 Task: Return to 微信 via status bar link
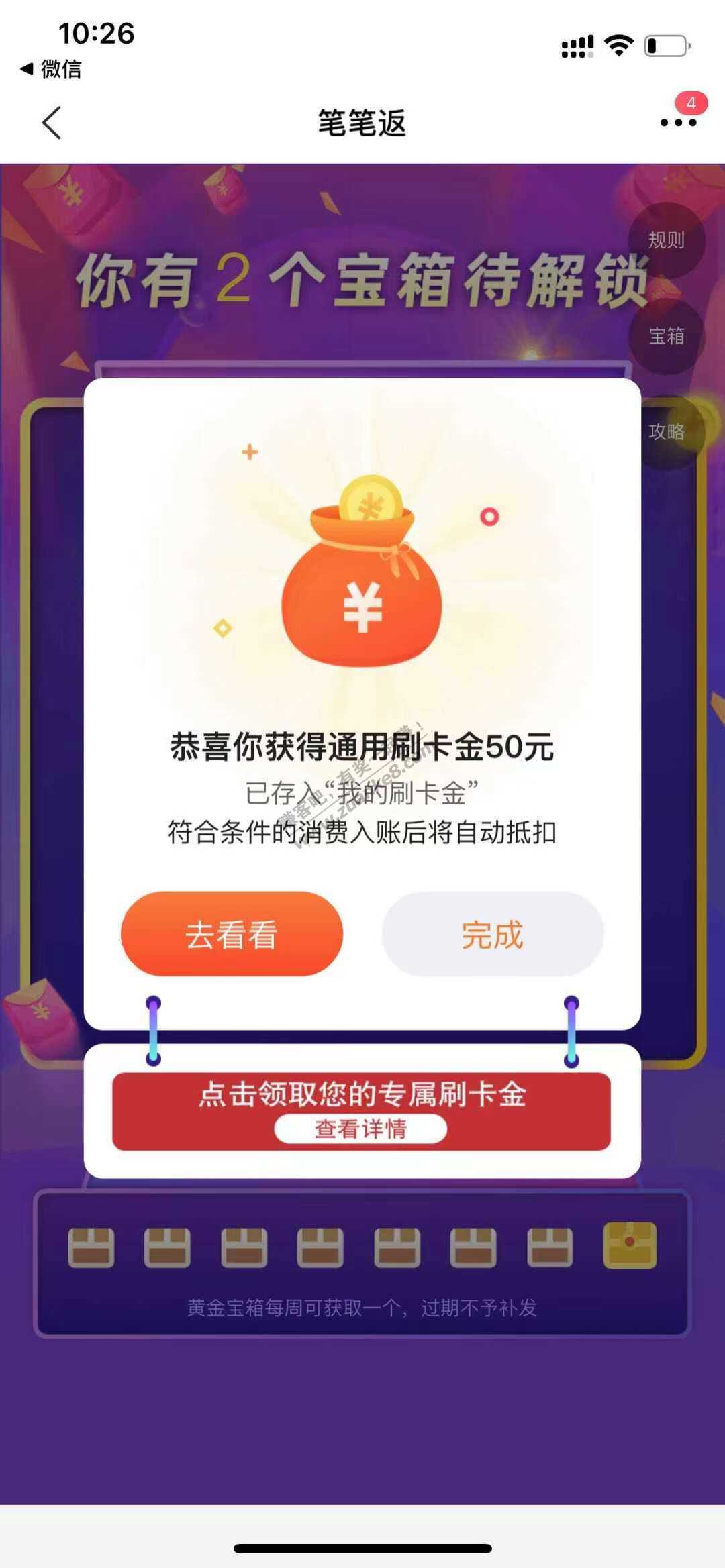(52, 68)
